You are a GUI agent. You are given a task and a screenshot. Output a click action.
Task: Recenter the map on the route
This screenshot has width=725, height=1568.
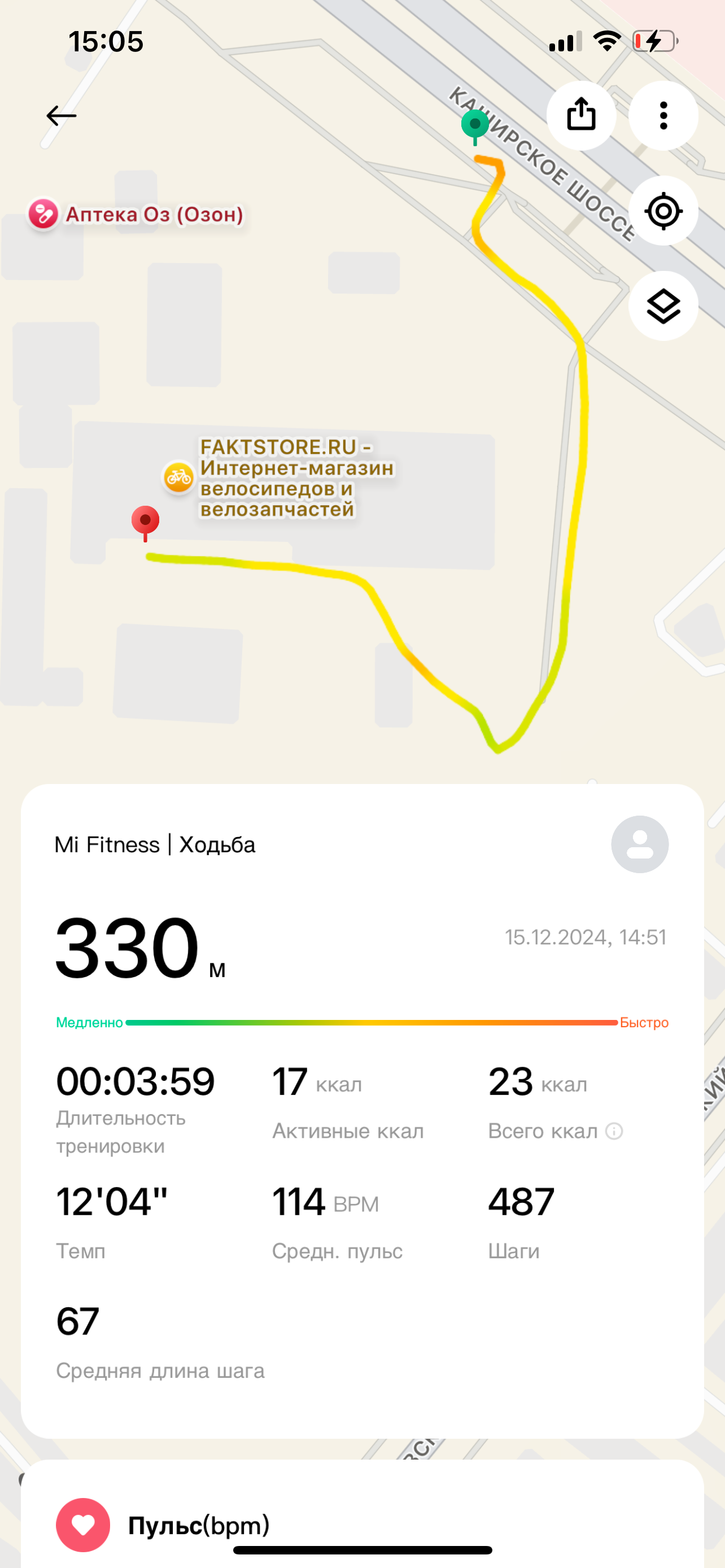tap(663, 211)
